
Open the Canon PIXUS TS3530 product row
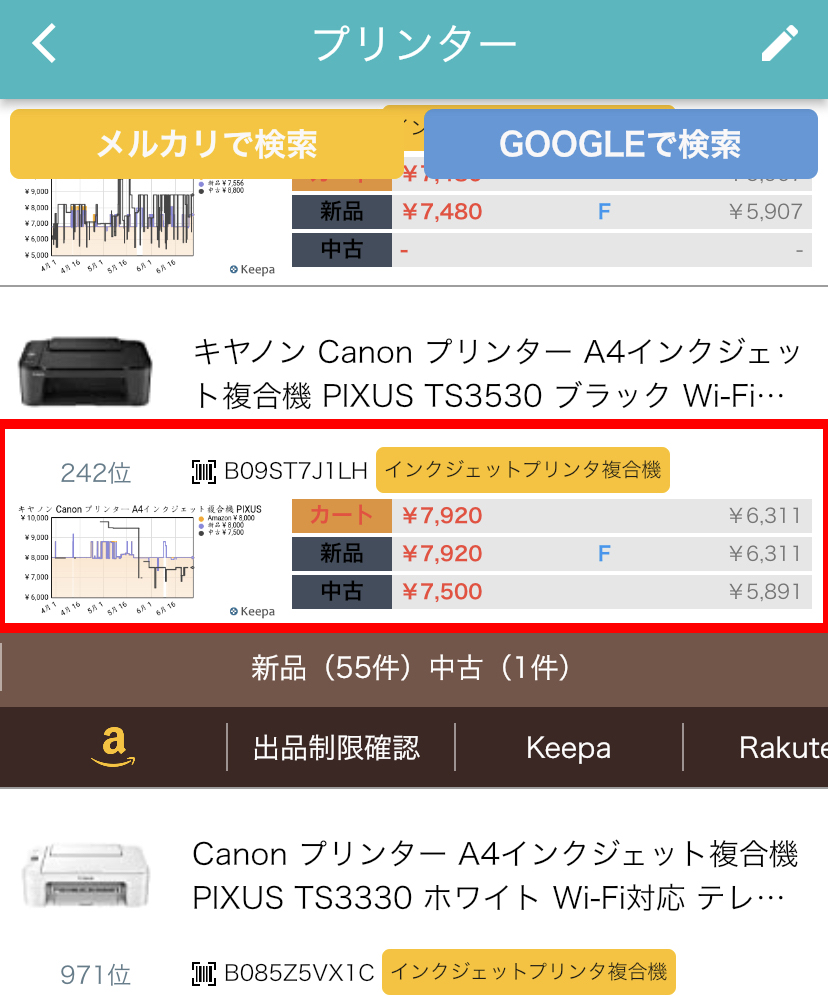point(496,373)
